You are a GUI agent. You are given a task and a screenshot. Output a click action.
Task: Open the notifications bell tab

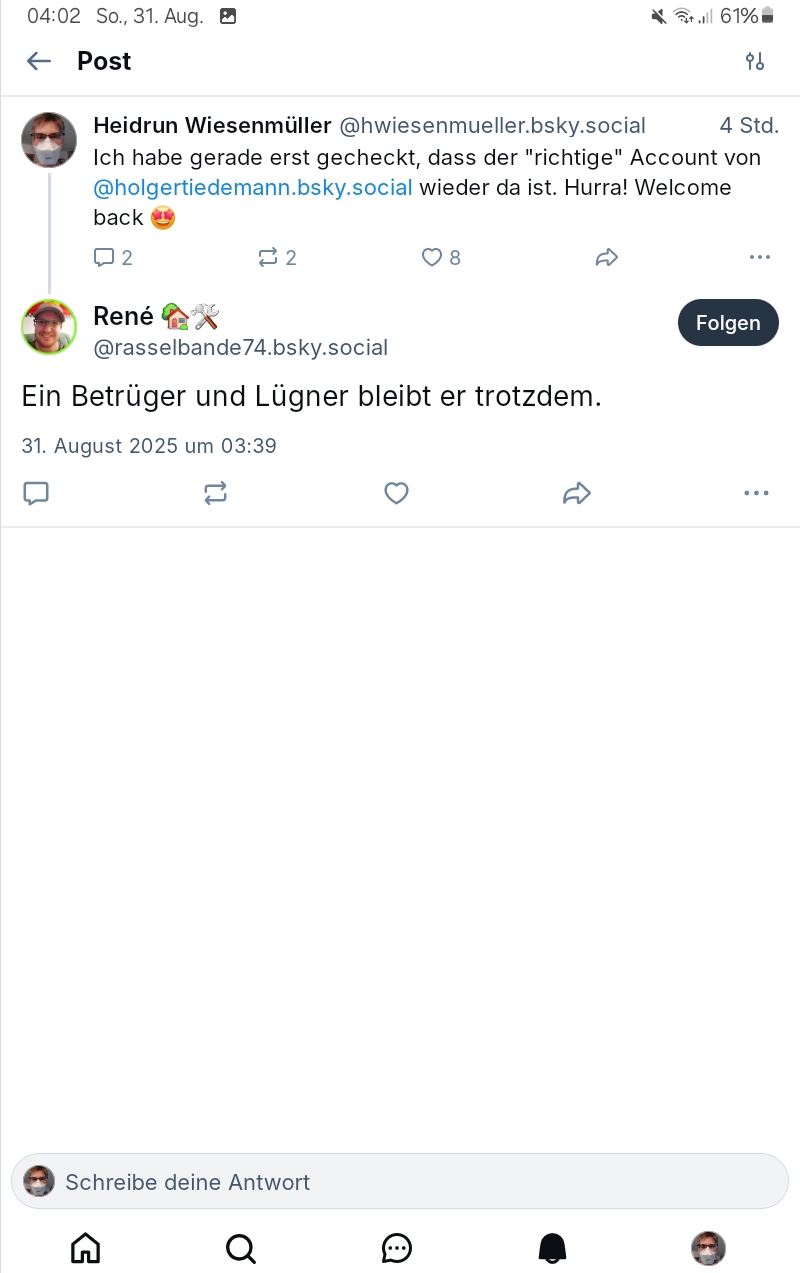(552, 1248)
